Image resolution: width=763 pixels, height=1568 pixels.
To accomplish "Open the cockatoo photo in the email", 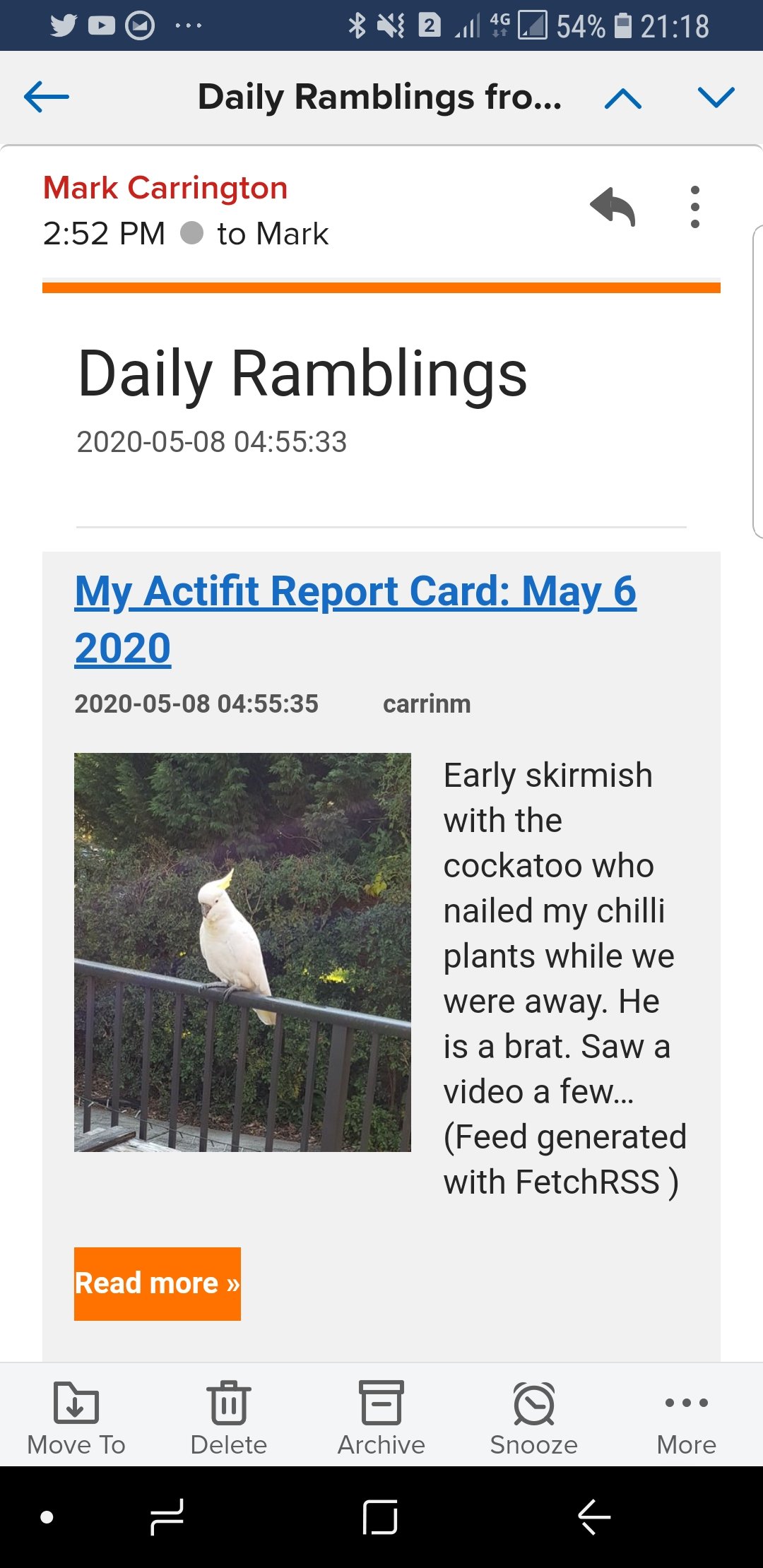I will [x=242, y=952].
